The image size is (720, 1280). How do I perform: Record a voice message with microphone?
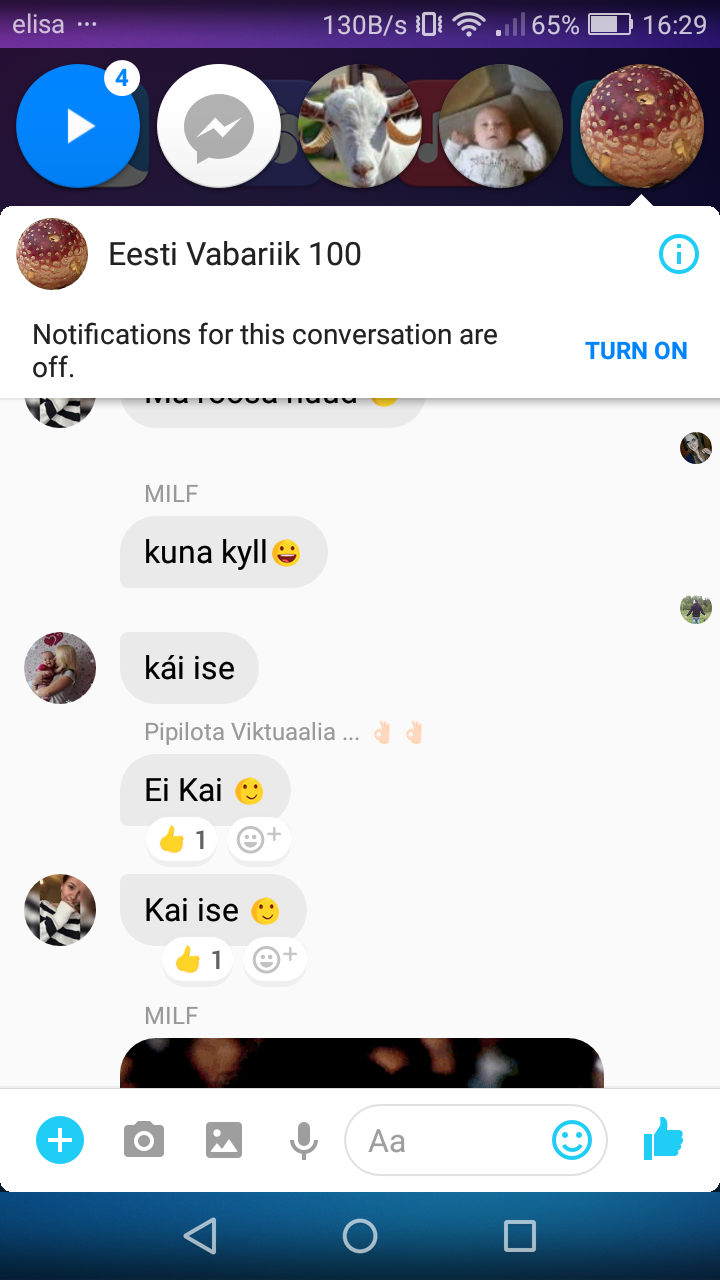pos(303,1140)
